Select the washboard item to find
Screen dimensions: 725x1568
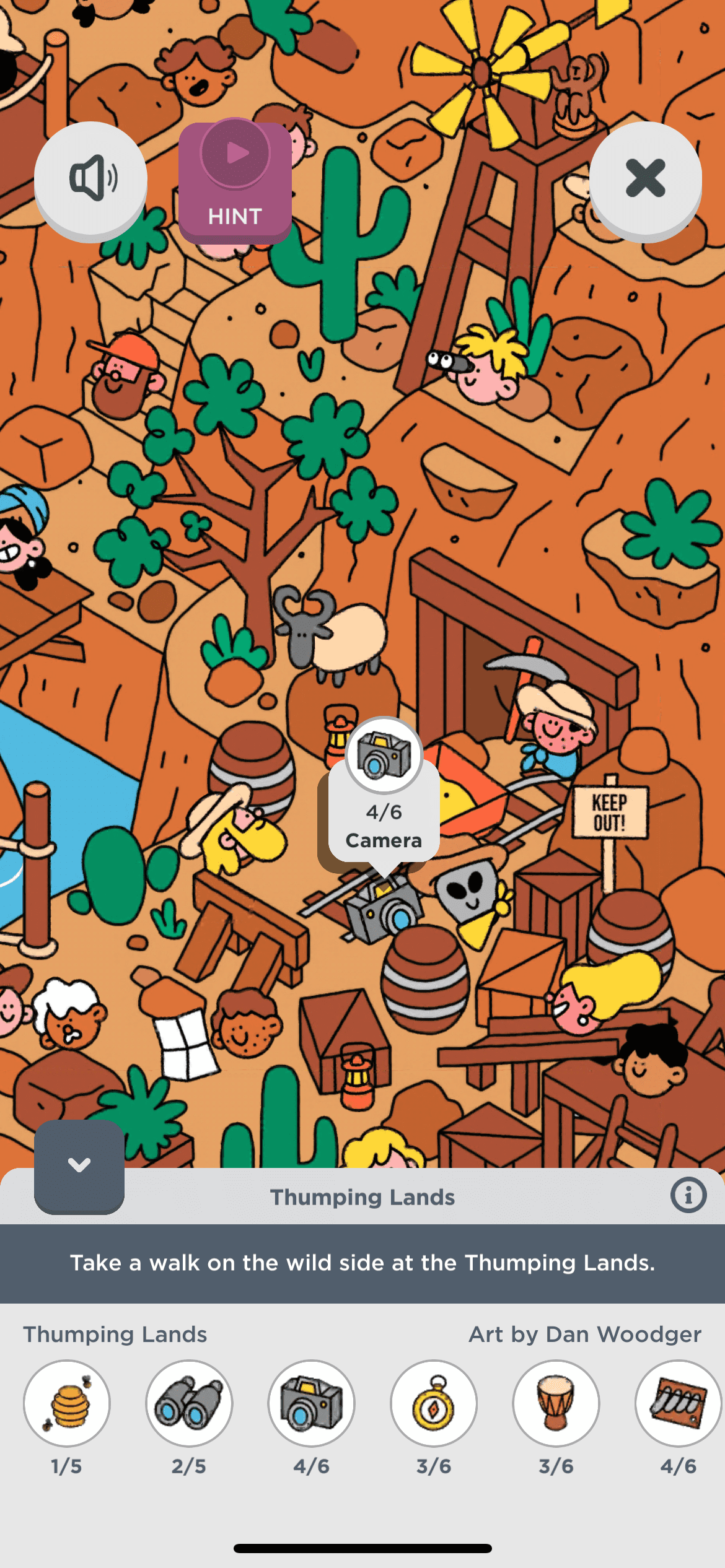[x=678, y=1403]
